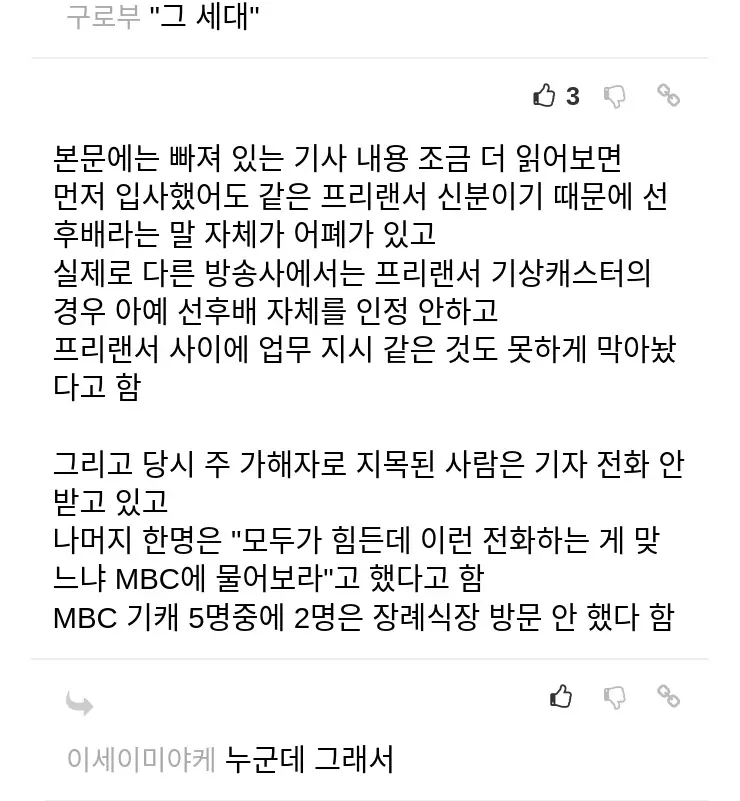Upvote the comment with 3 likes
The width and height of the screenshot is (740, 801).
pyautogui.click(x=544, y=96)
